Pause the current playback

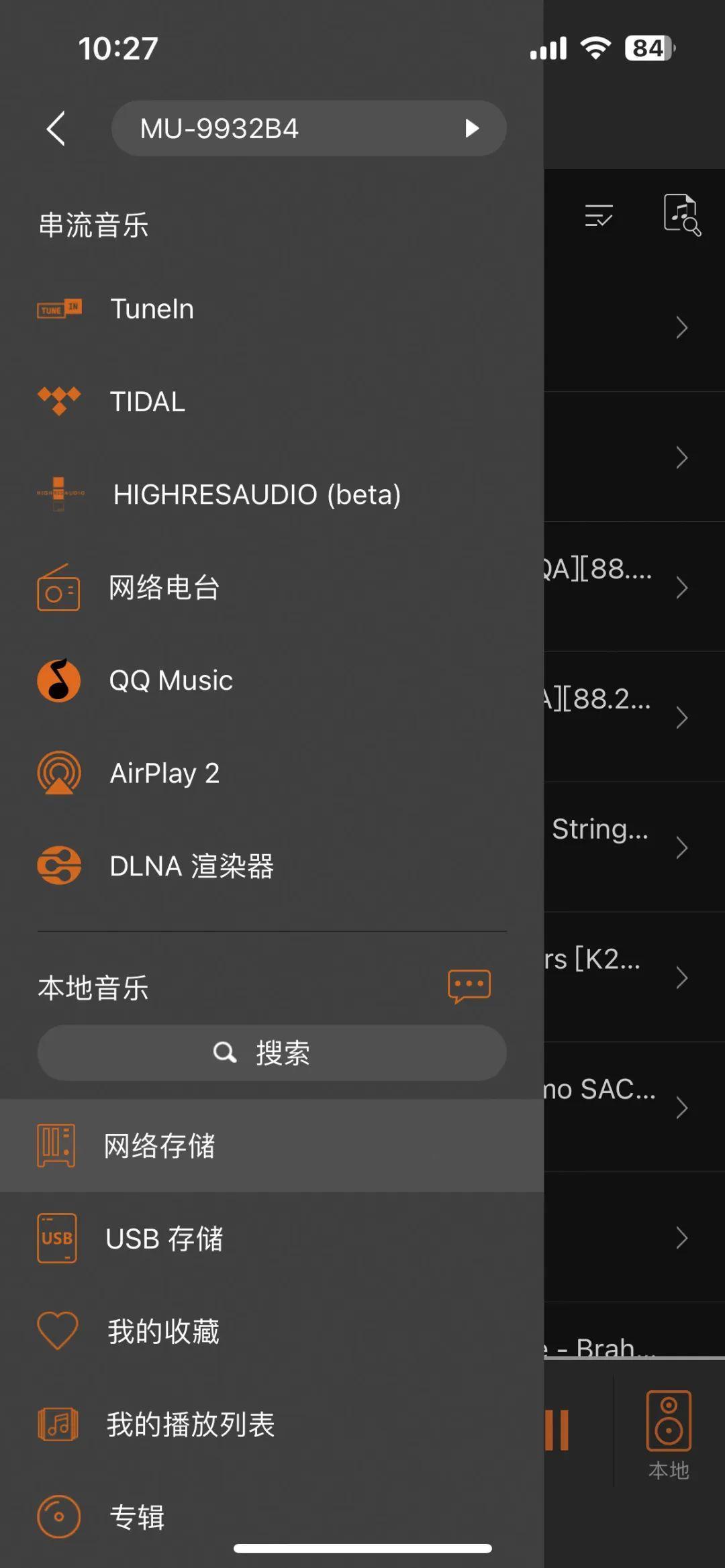pyautogui.click(x=557, y=1430)
